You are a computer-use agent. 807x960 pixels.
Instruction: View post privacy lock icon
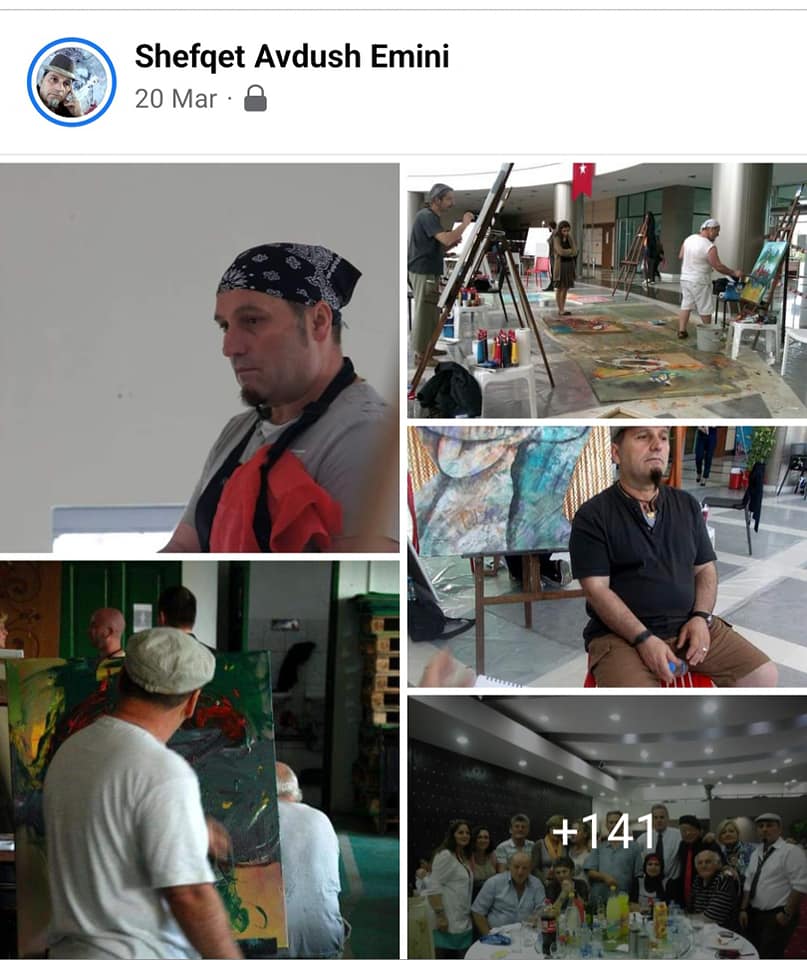click(x=256, y=99)
